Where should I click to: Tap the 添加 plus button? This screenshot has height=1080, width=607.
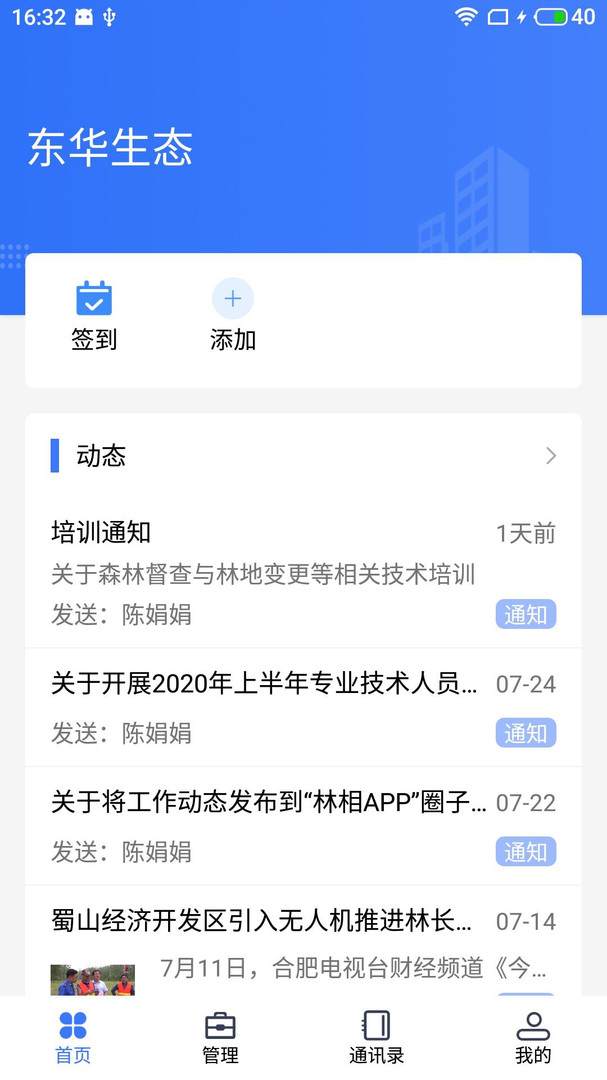pos(233,316)
